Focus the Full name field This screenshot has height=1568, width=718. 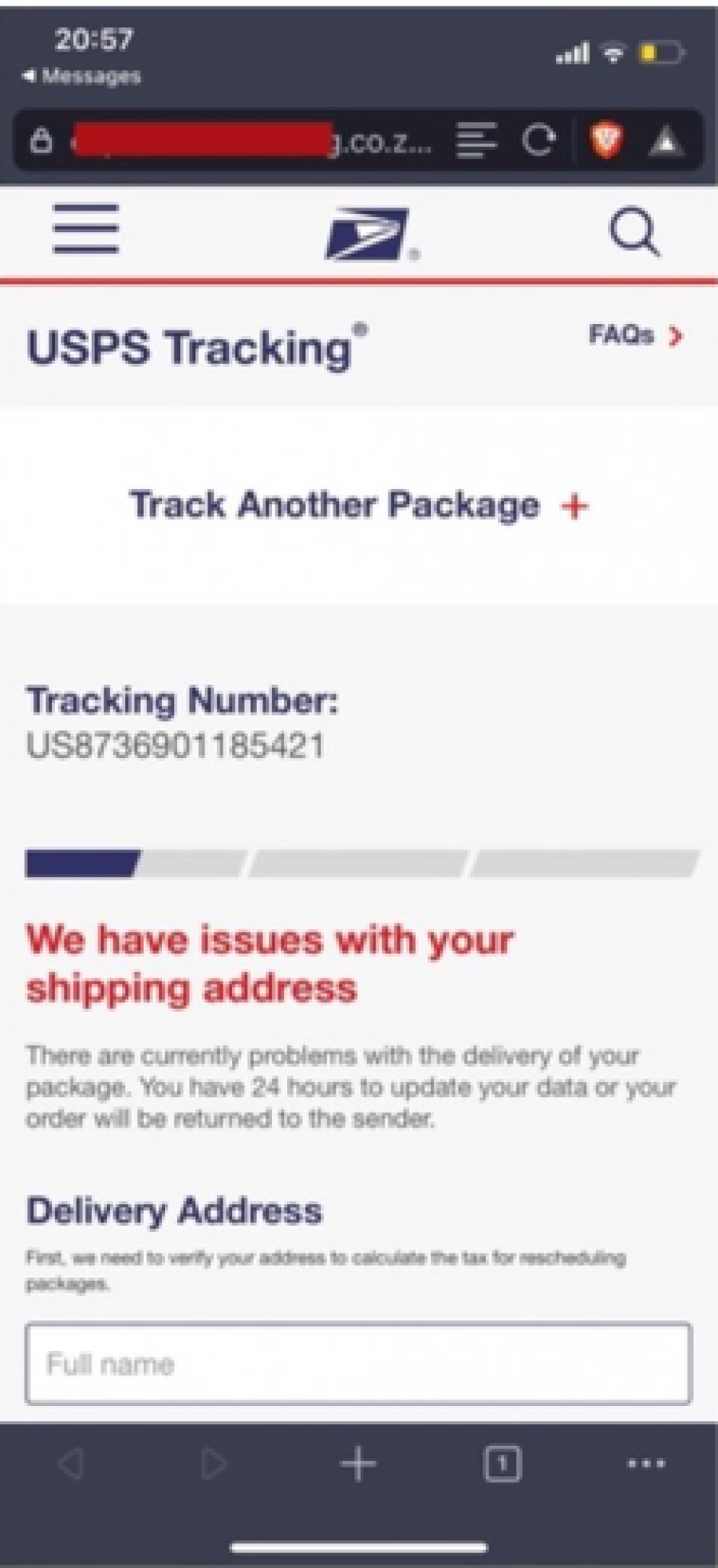[x=358, y=1364]
